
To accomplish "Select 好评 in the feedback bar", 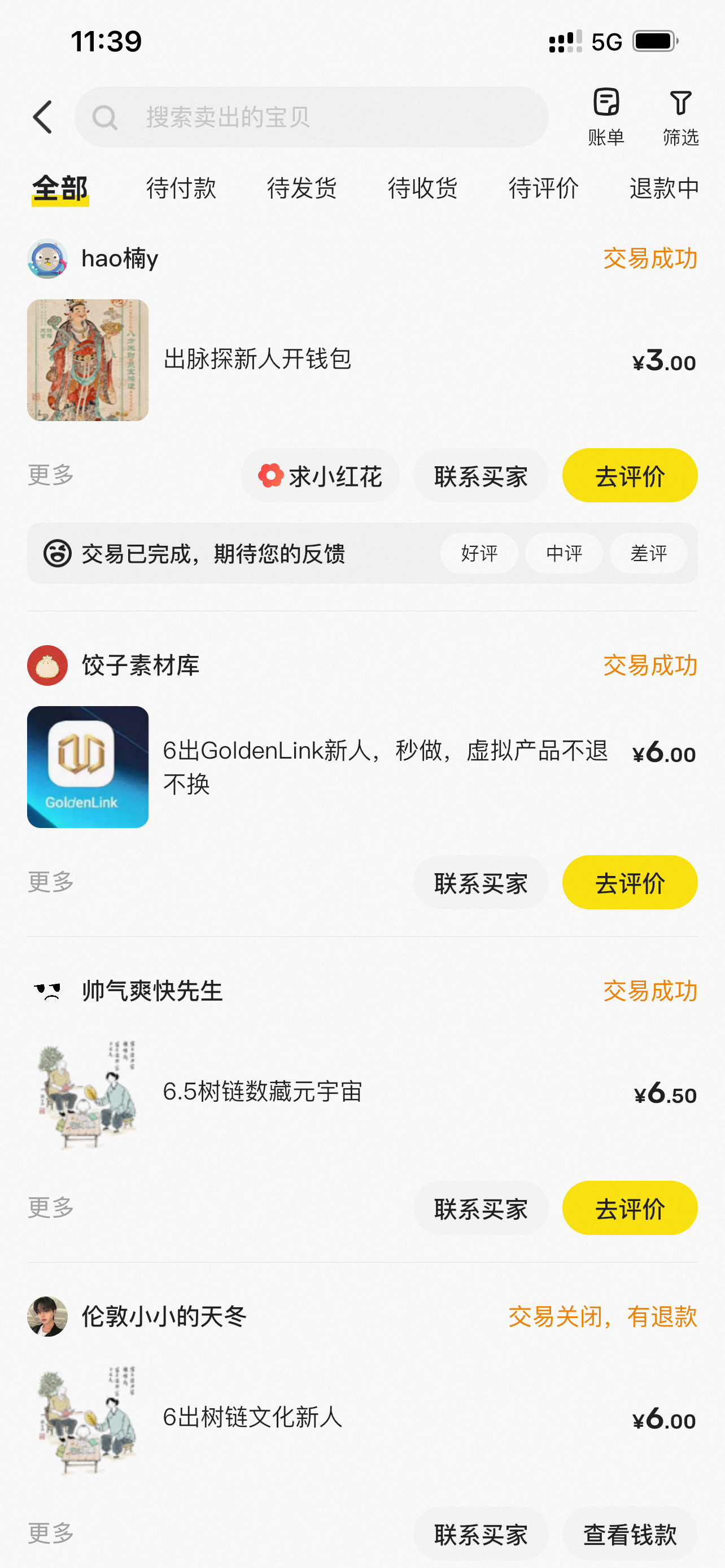I will tap(479, 553).
